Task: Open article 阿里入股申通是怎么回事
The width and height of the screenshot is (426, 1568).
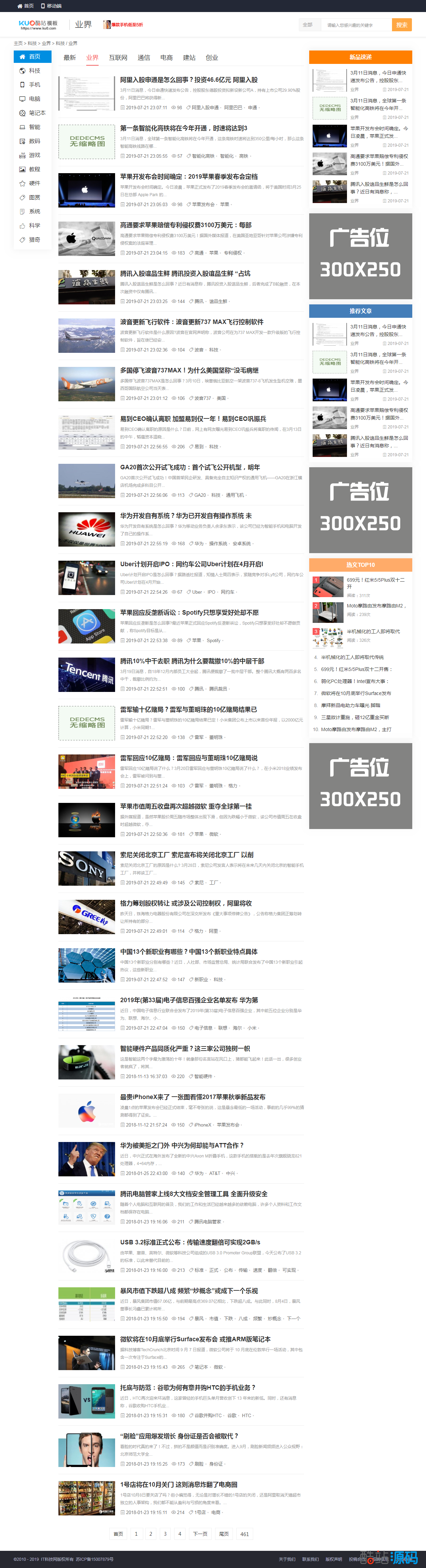Action: pyautogui.click(x=188, y=80)
